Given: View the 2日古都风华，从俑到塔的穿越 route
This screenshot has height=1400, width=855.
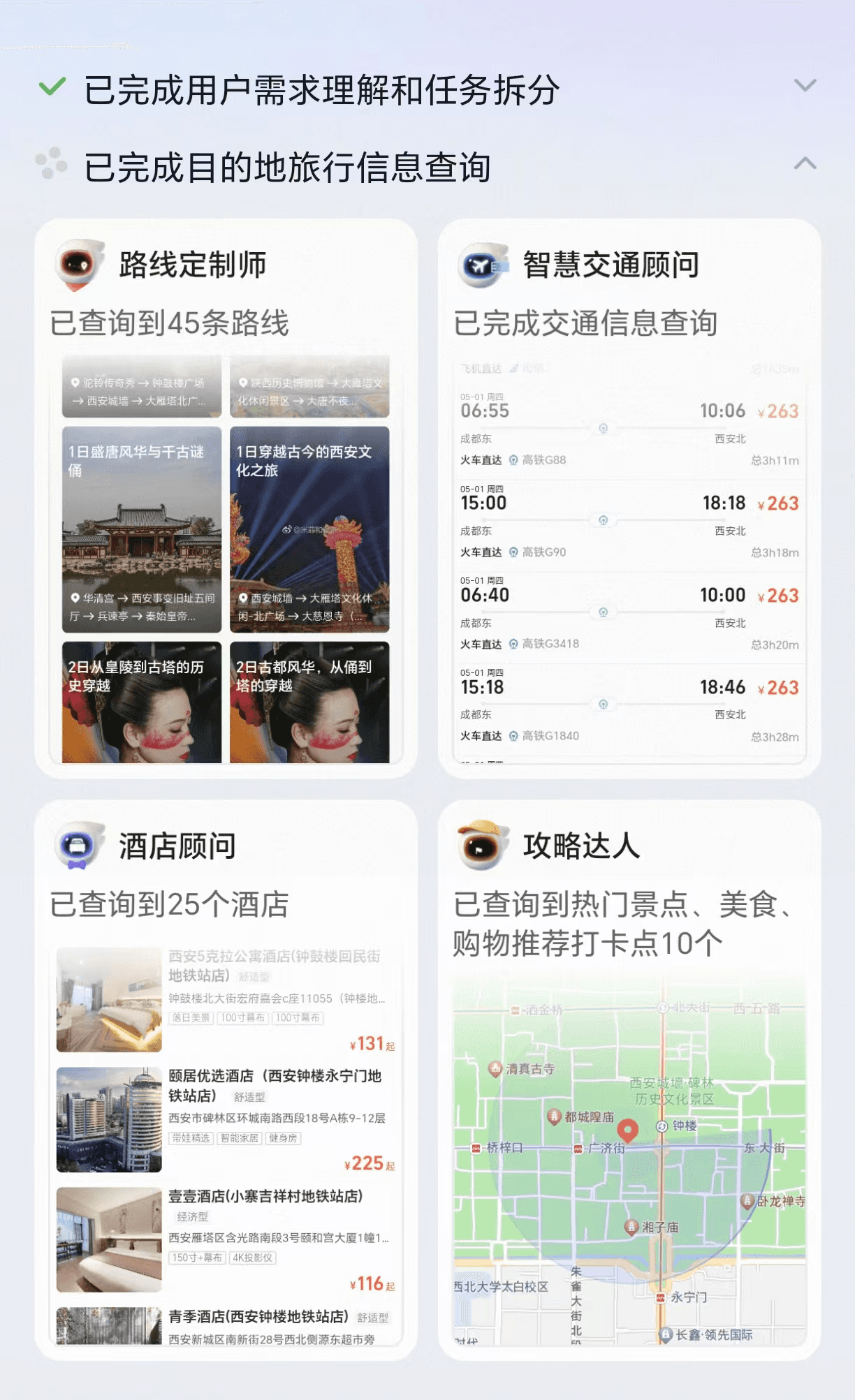Looking at the screenshot, I should tap(309, 701).
